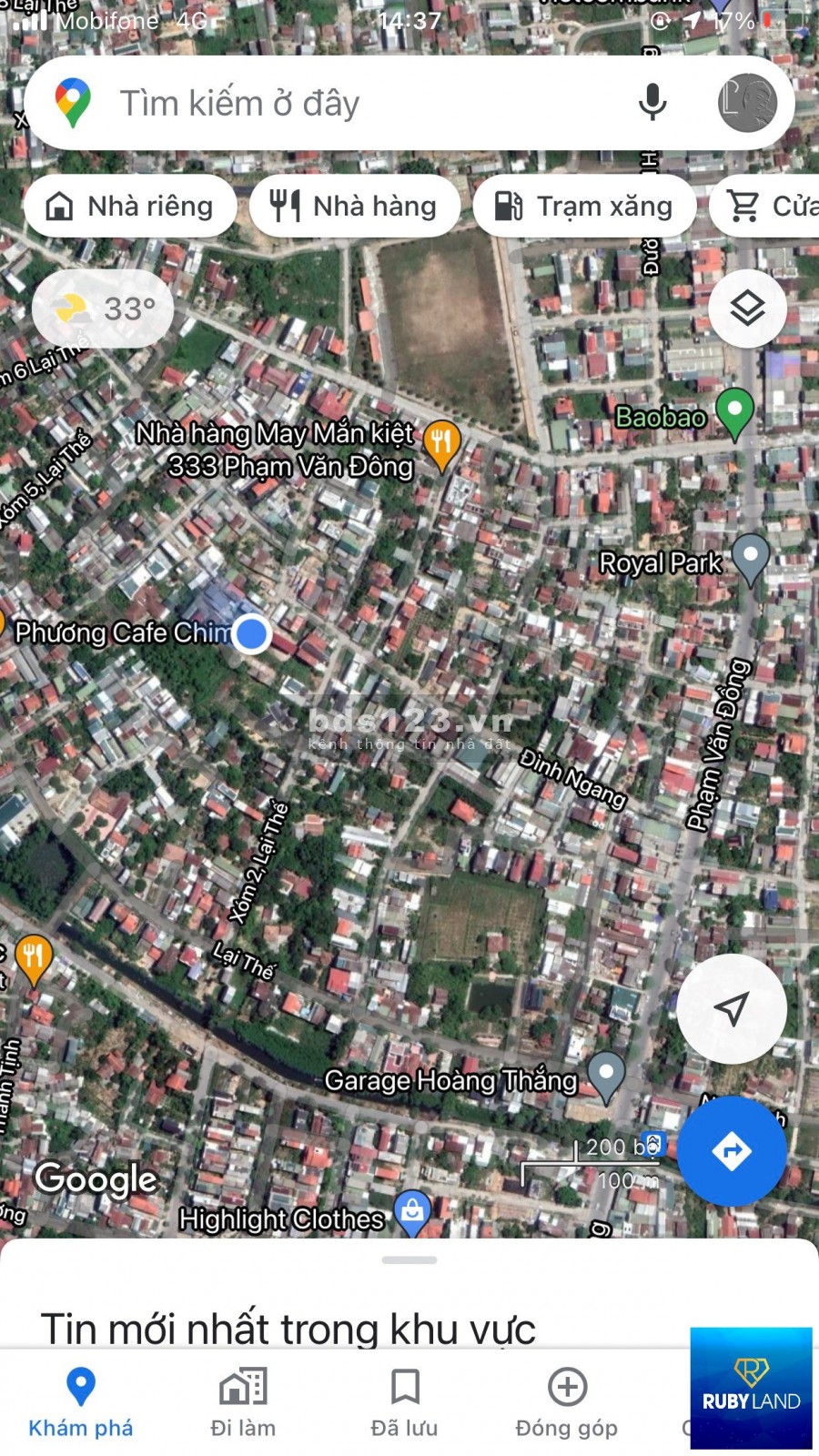The image size is (819, 1456).
Task: View the "Garage Hoàng Thắng" marker
Action: click(x=606, y=1074)
